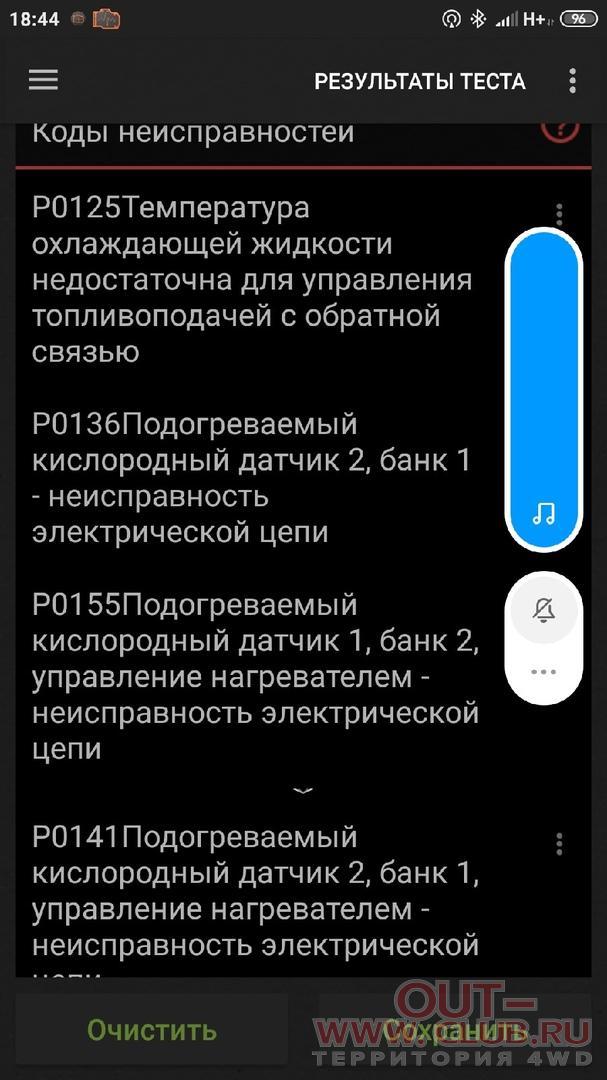Tap the media volume slider
Screen dimensions: 607x1080
tap(544, 388)
